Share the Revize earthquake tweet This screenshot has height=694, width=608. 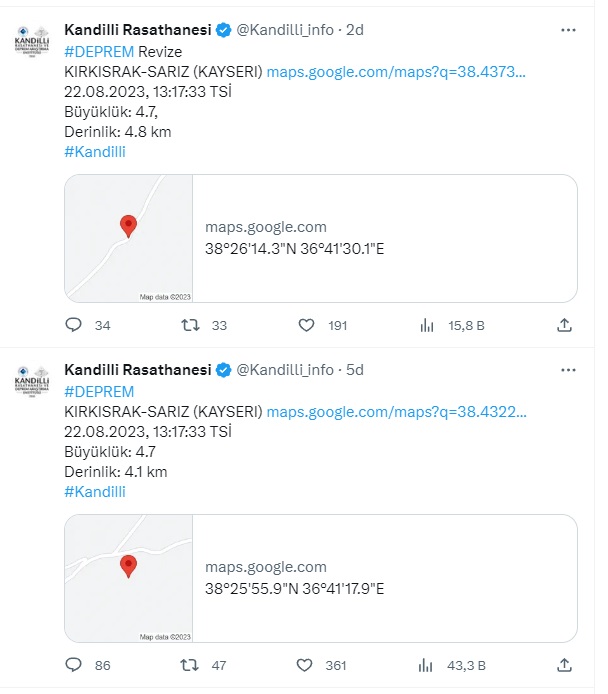click(x=564, y=325)
